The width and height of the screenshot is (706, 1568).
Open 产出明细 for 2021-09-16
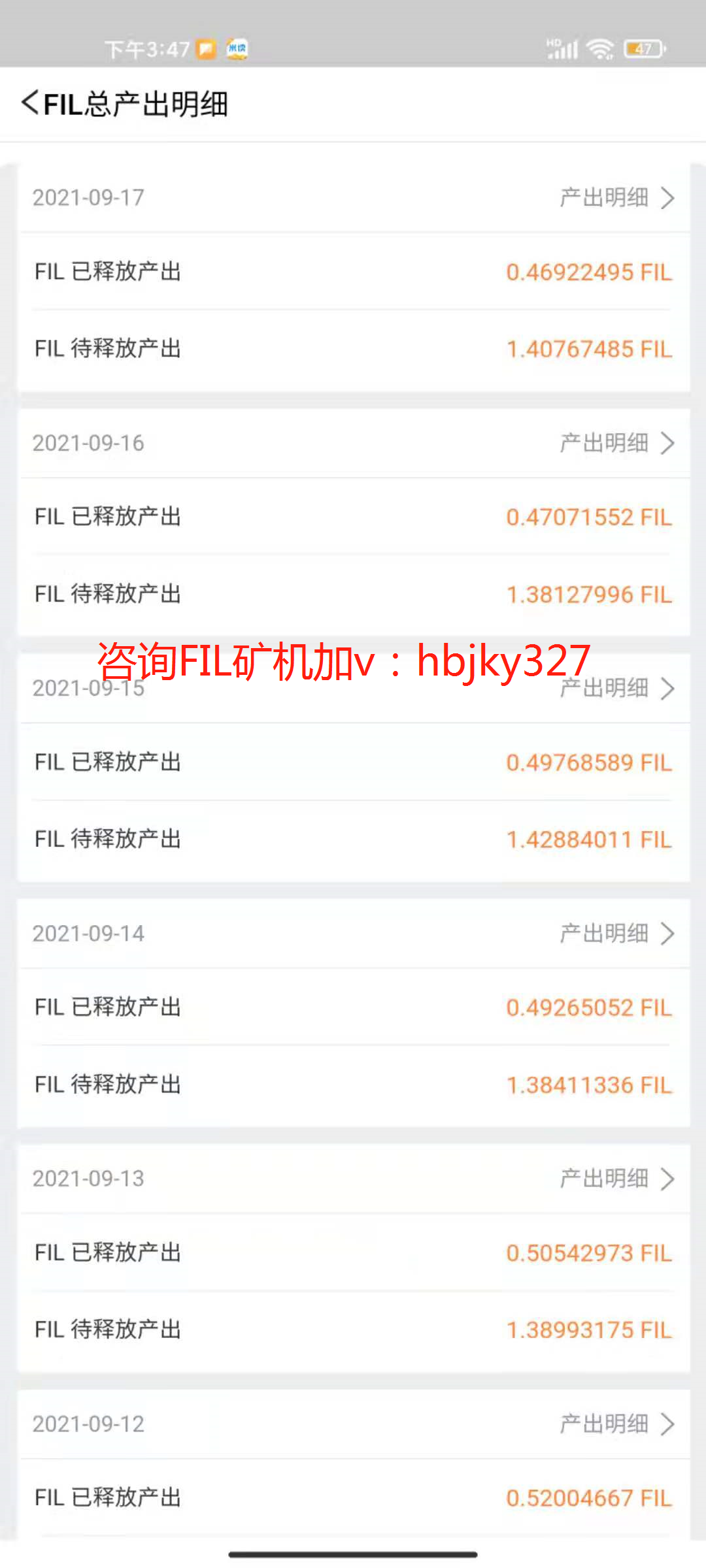point(616,443)
